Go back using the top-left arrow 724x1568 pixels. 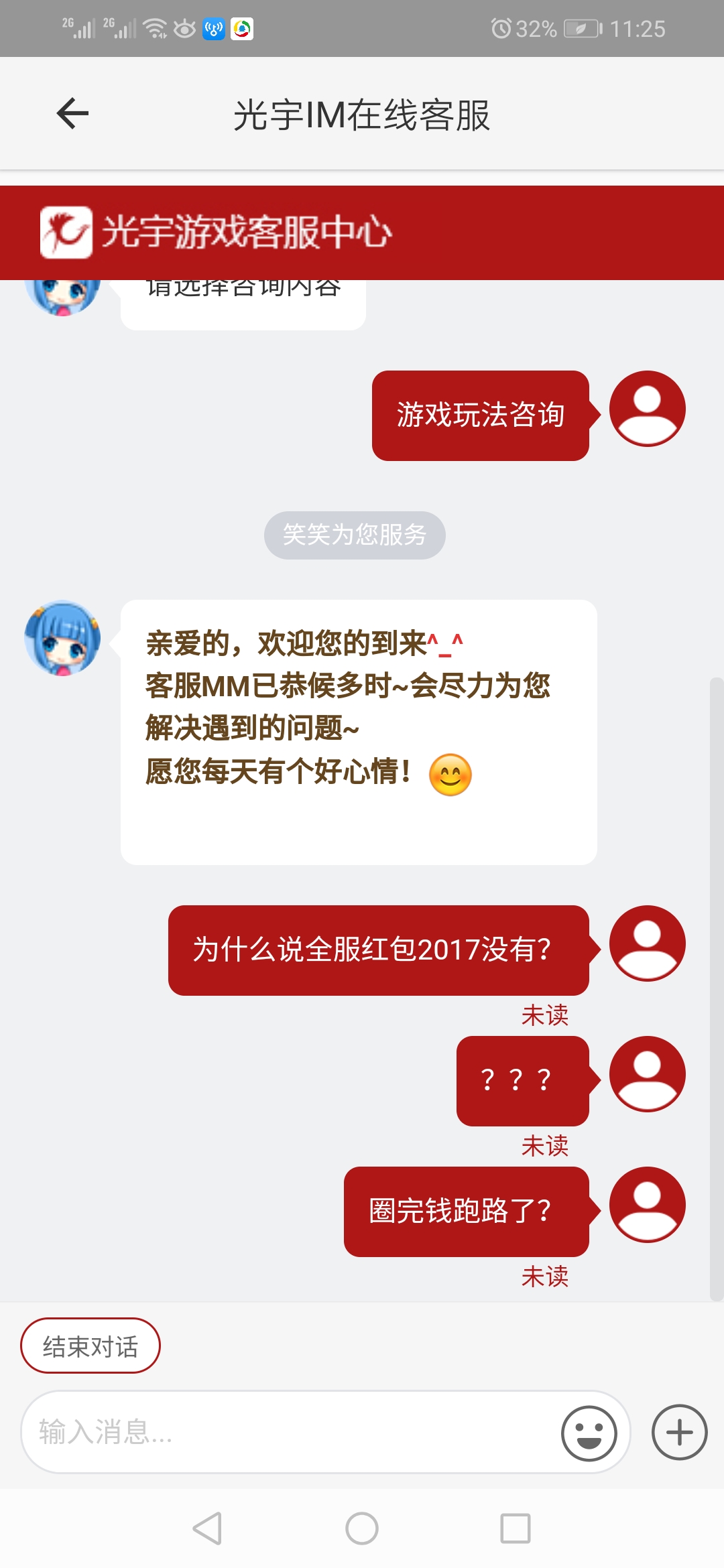pyautogui.click(x=72, y=113)
